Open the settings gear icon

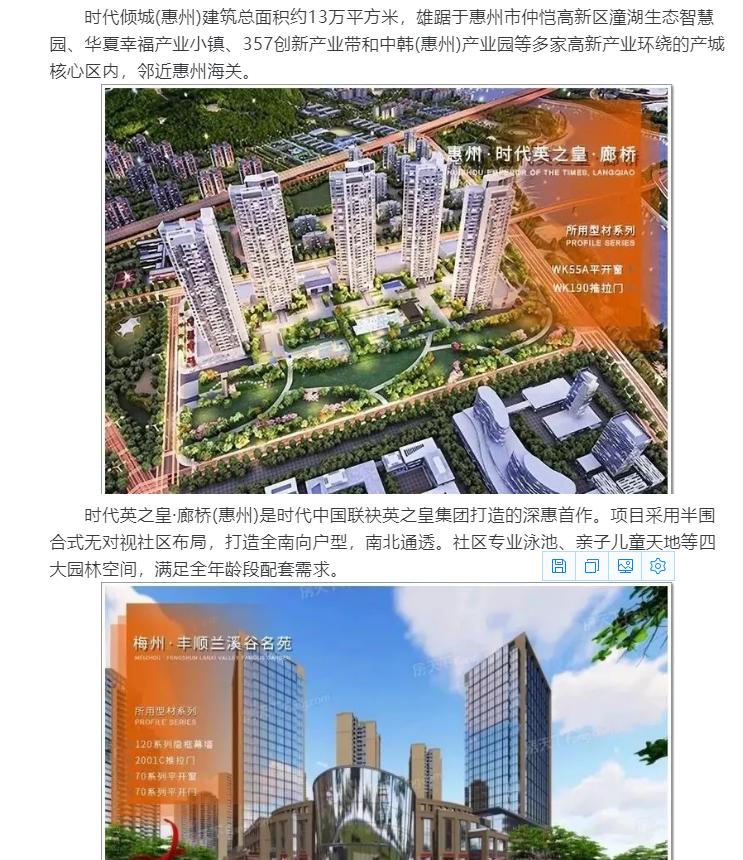658,566
